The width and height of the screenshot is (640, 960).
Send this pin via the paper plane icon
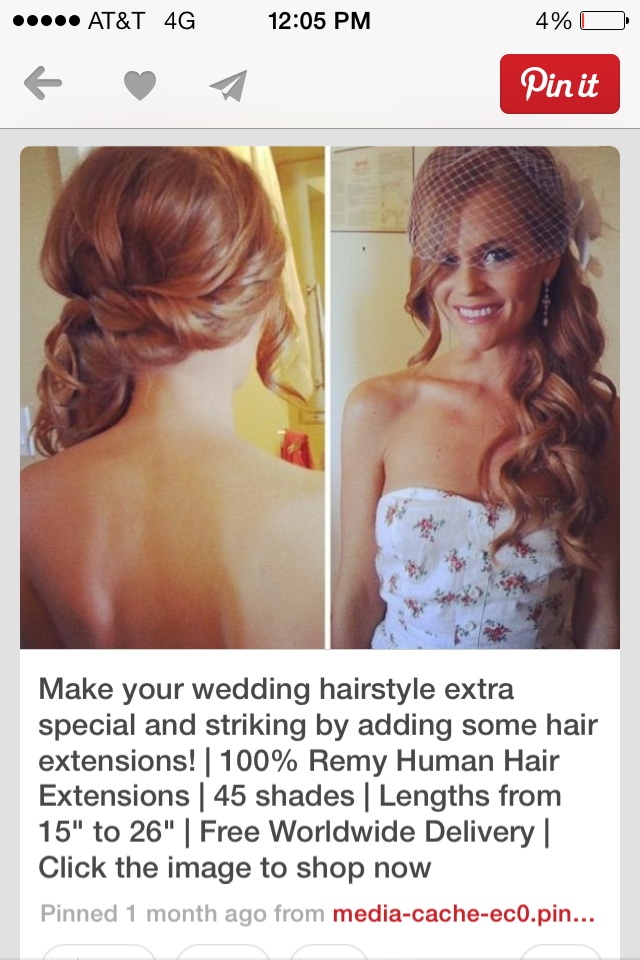click(228, 86)
